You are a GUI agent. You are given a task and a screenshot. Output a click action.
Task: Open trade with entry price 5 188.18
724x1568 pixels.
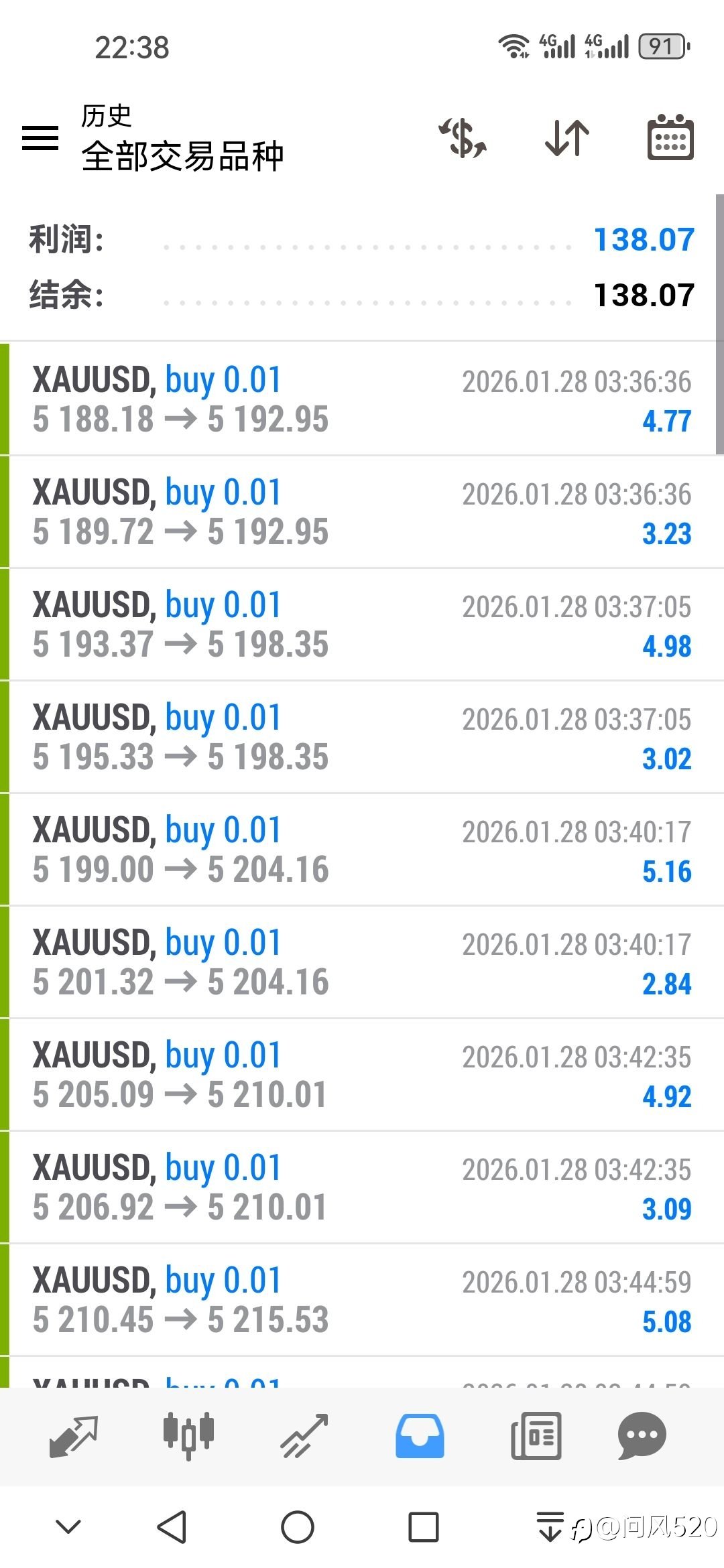pyautogui.click(x=362, y=399)
